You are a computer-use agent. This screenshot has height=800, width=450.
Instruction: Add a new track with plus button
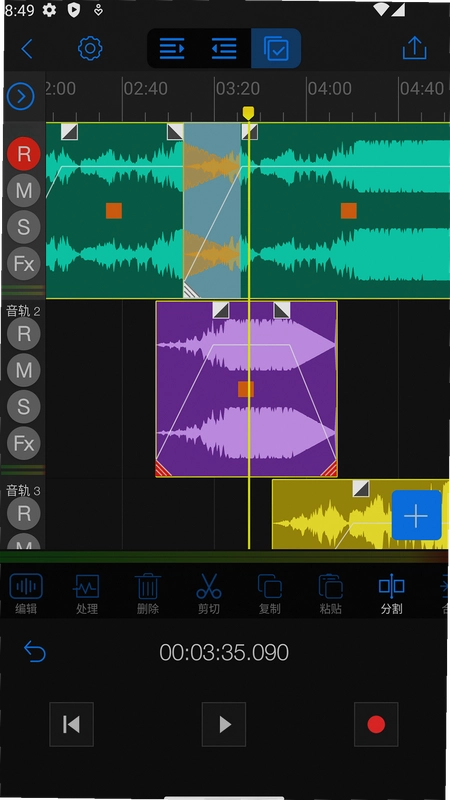[416, 515]
